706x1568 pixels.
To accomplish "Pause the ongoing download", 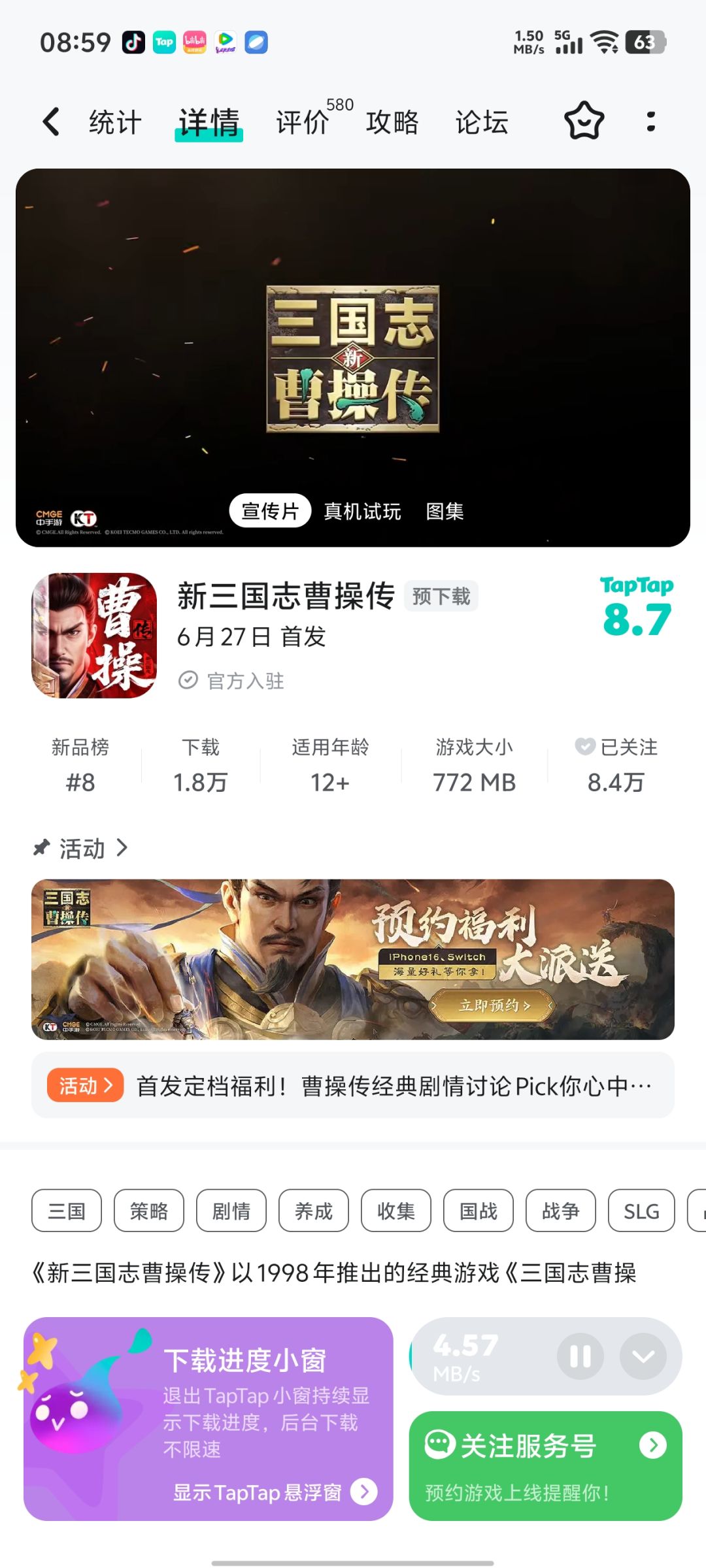I will [580, 1356].
